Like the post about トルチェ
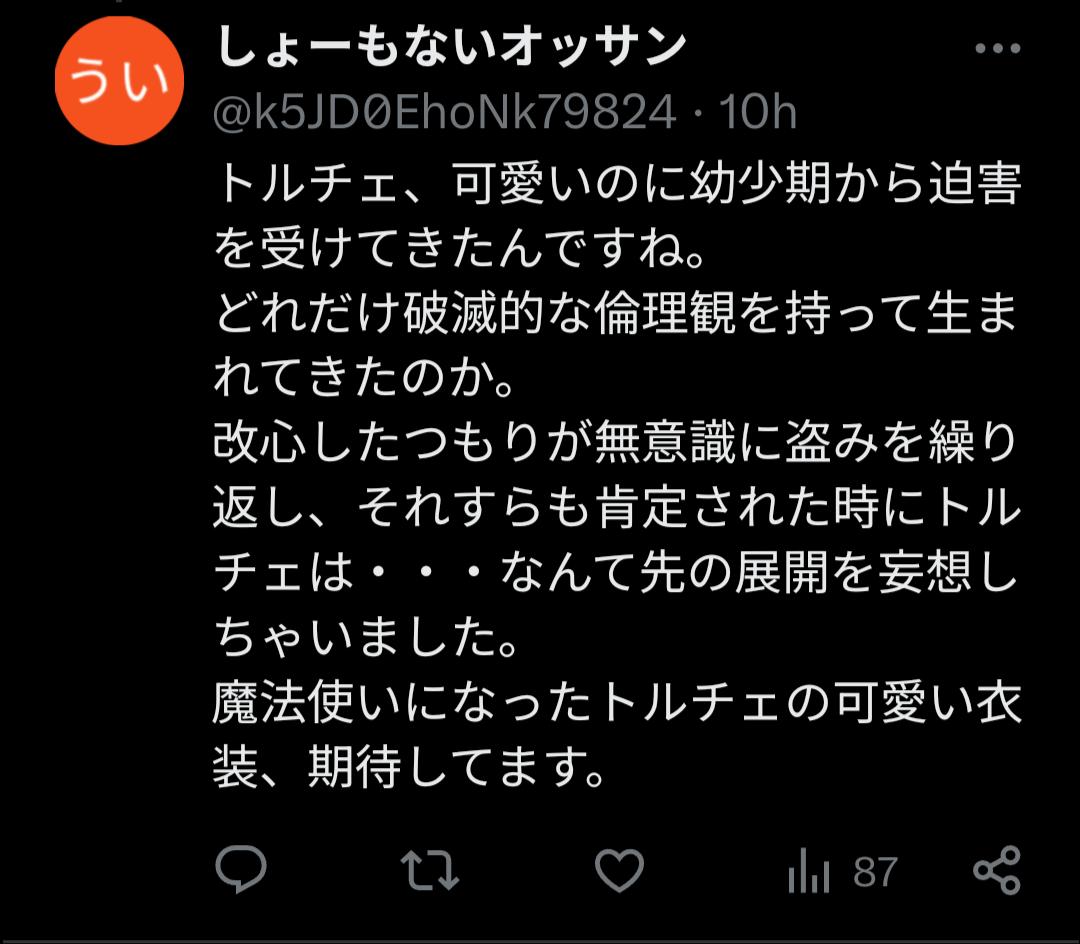This screenshot has height=944, width=1080. coord(619,872)
